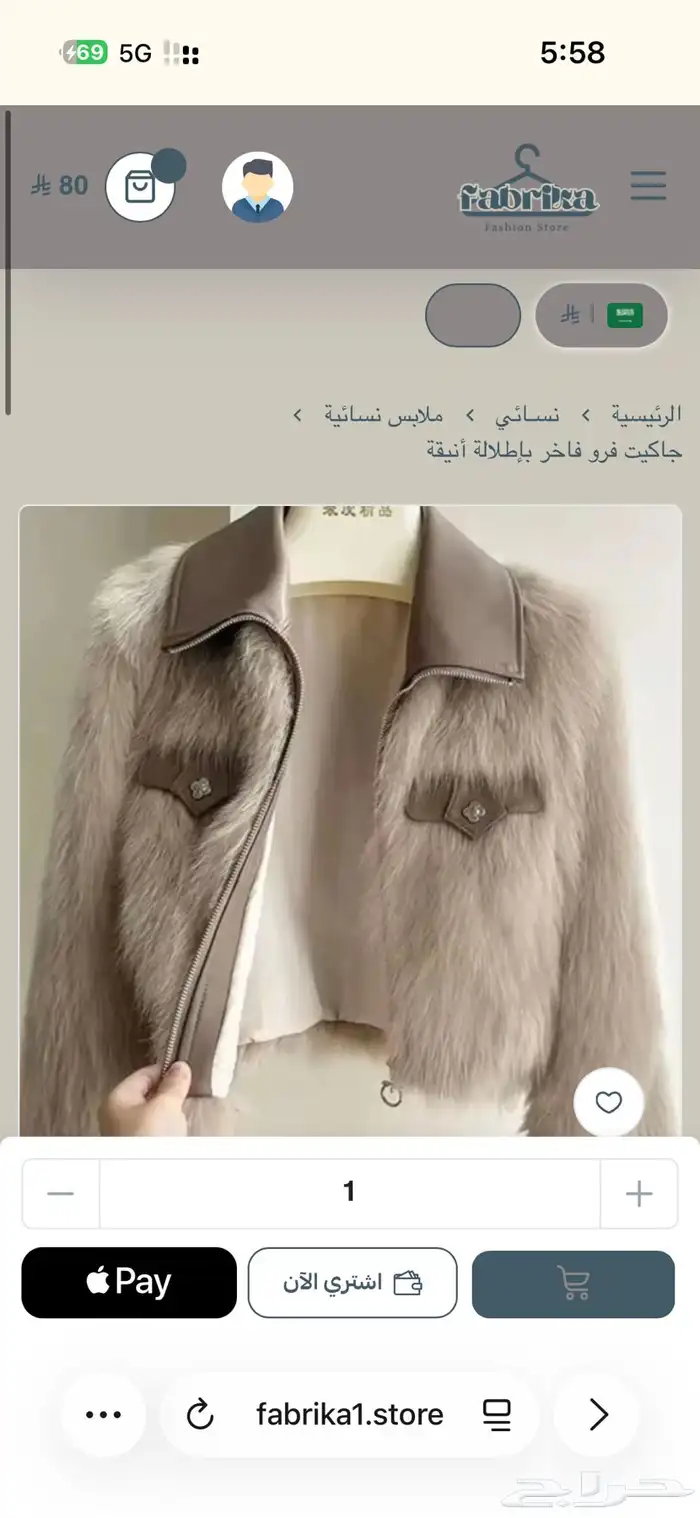This screenshot has width=700, height=1518.
Task: Reload the fabrika1.store page
Action: (x=201, y=1415)
